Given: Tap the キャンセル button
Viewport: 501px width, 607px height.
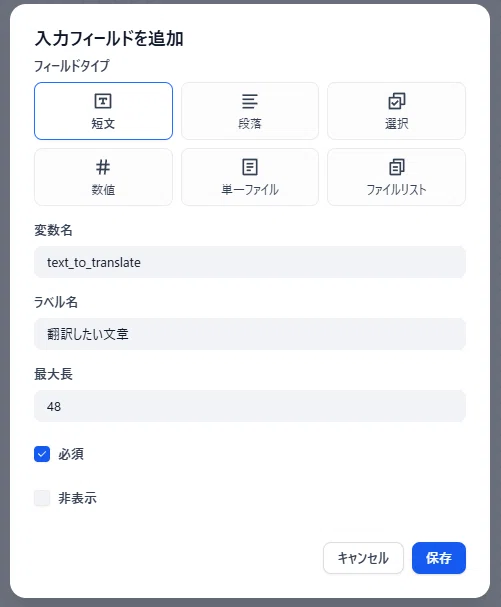Looking at the screenshot, I should pos(363,558).
